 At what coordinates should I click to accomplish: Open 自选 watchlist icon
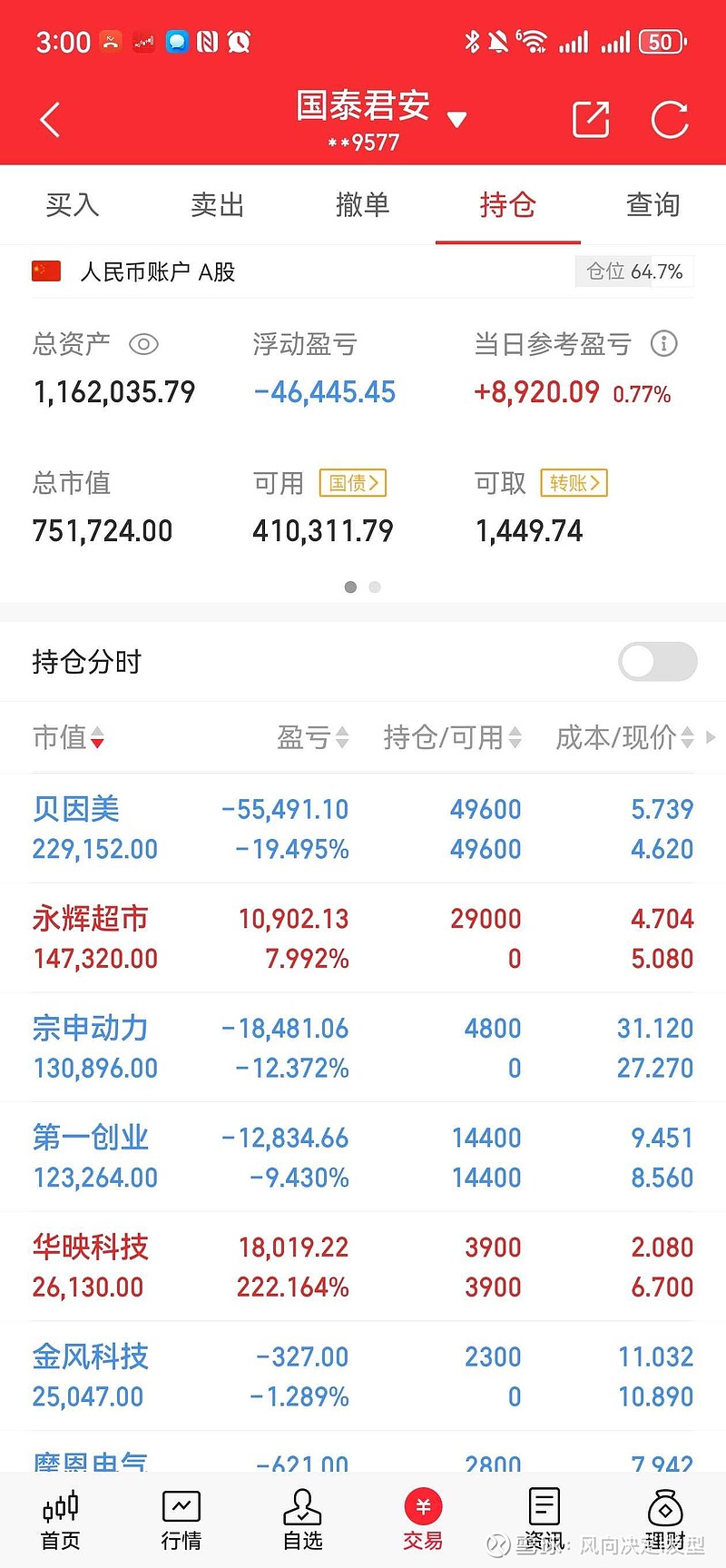(x=302, y=1518)
